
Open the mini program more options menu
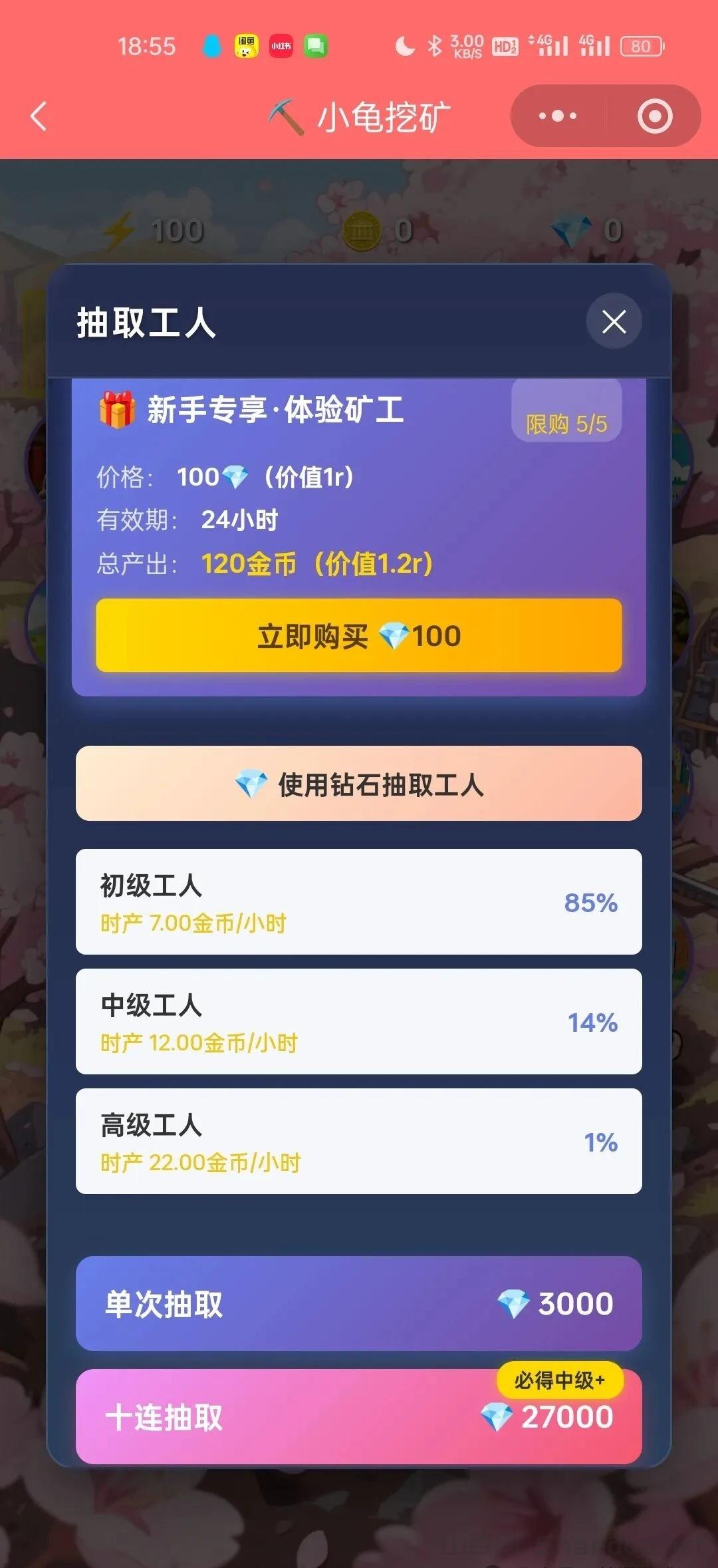(558, 116)
